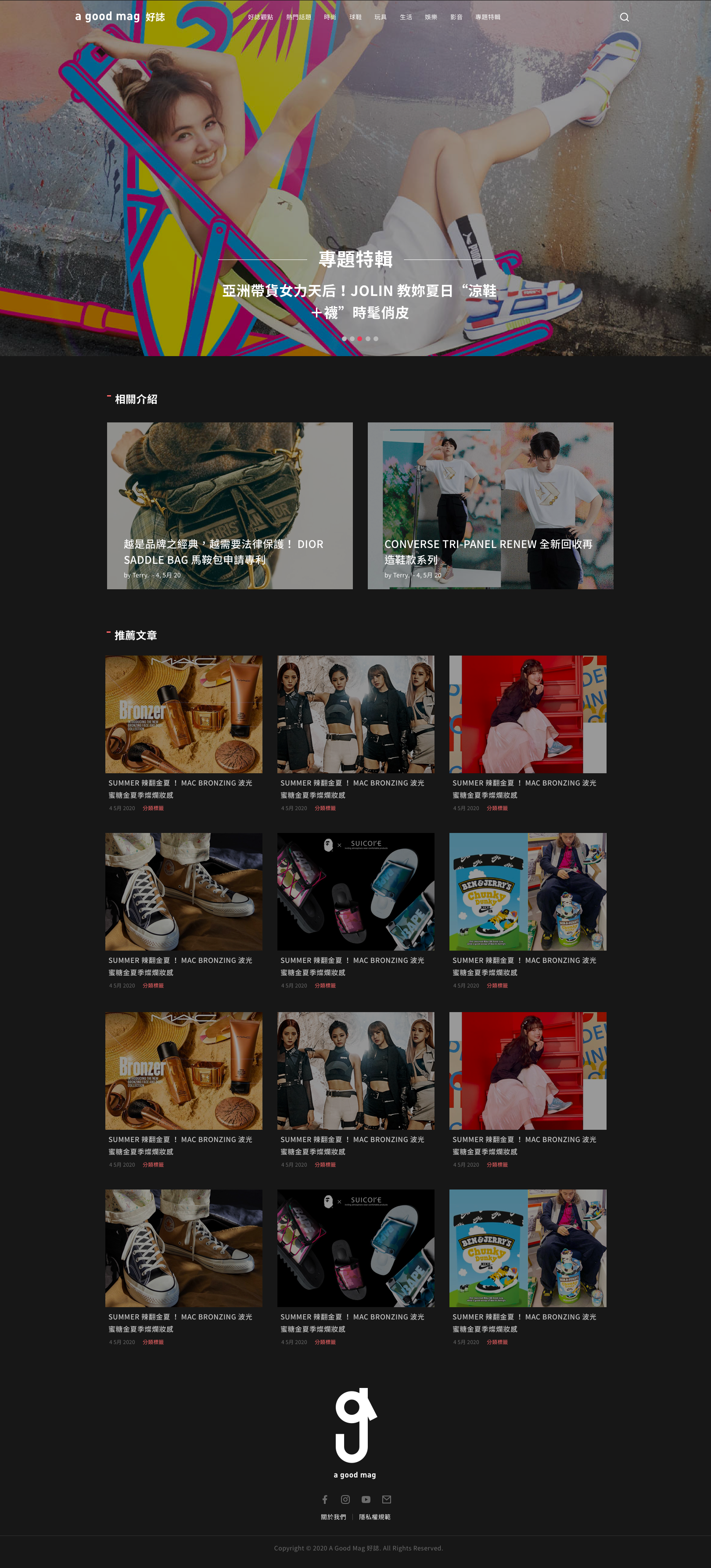Open 好誌觀點 menu item
The height and width of the screenshot is (1568, 711).
coord(260,17)
